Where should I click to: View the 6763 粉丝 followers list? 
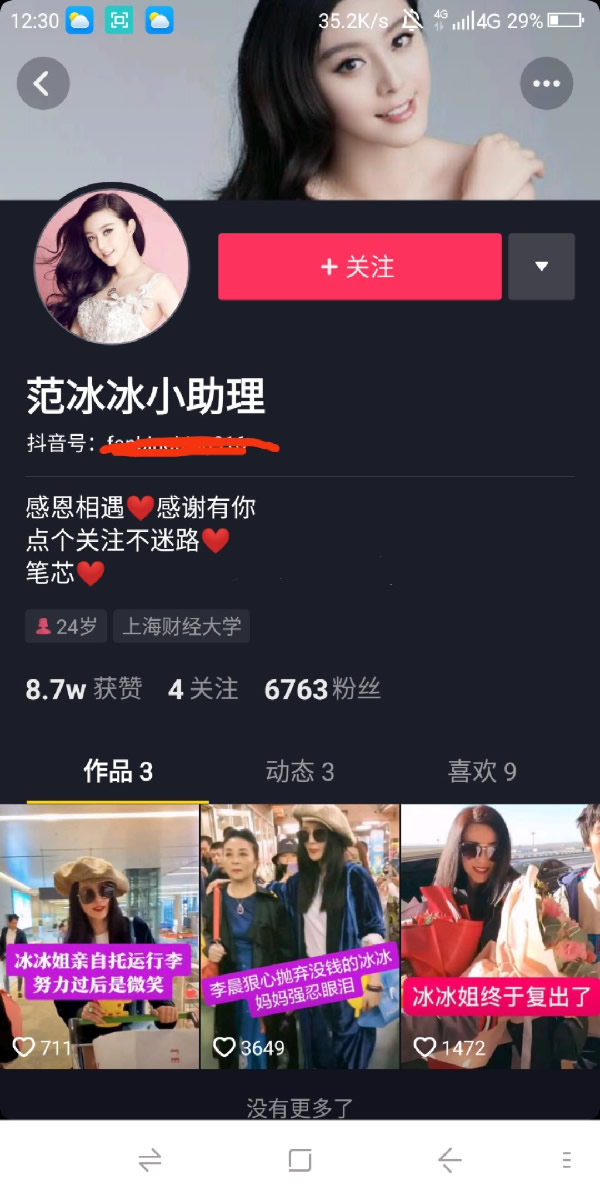(322, 689)
